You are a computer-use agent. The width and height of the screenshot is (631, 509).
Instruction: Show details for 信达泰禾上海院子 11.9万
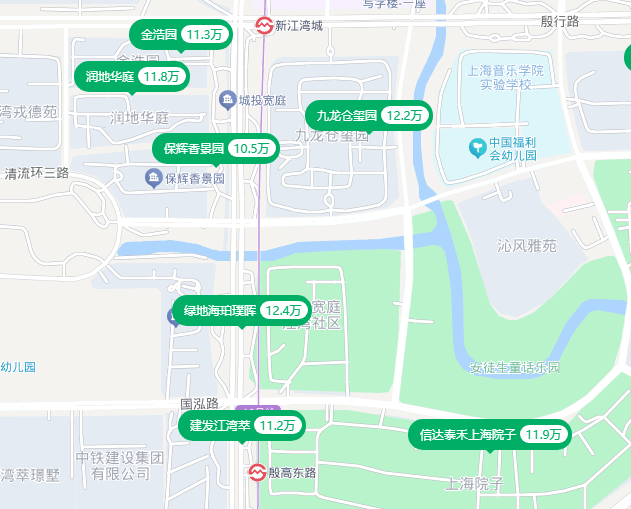pos(490,434)
